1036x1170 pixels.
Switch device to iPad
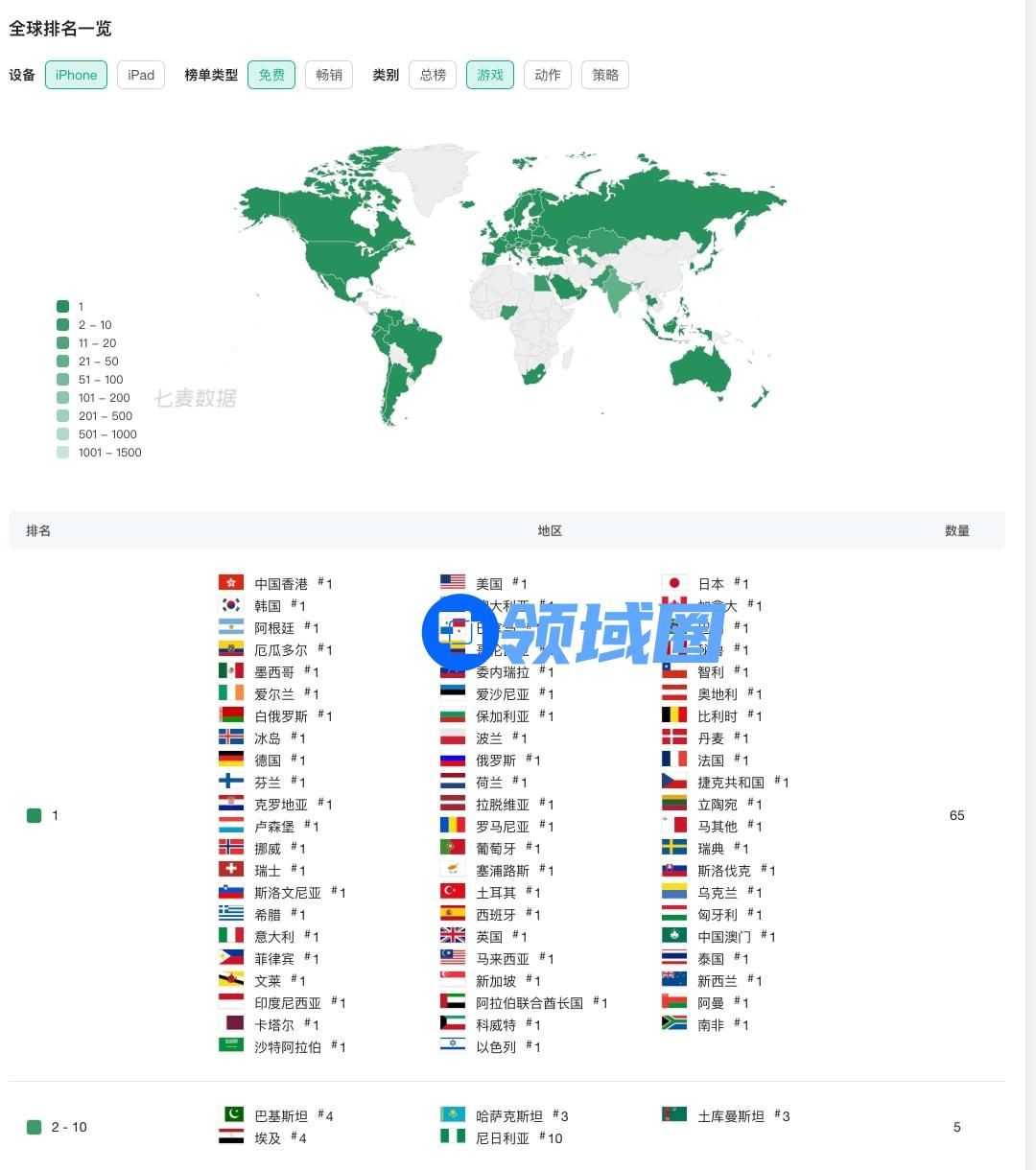coord(141,75)
